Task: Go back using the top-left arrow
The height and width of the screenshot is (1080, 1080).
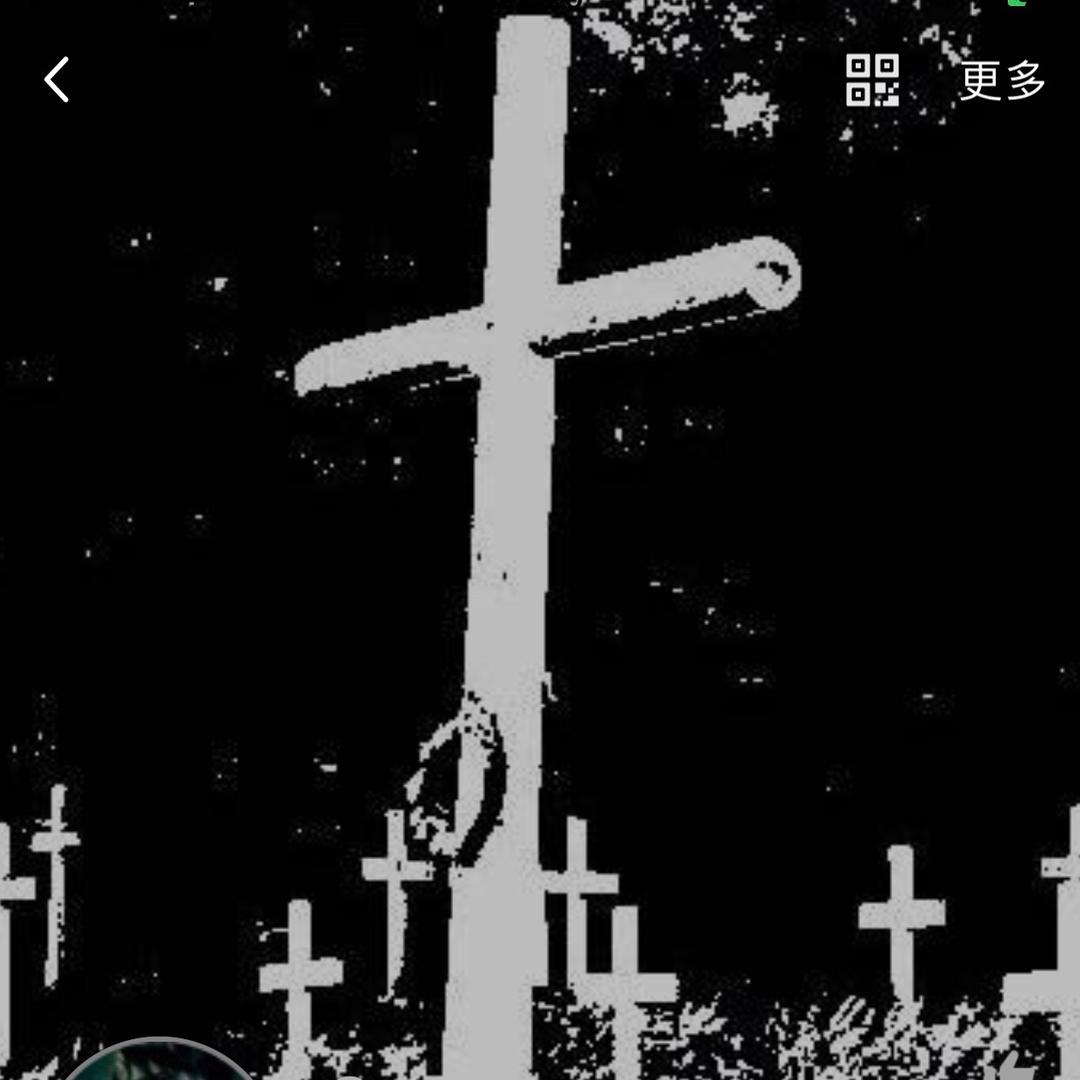Action: 57,80
